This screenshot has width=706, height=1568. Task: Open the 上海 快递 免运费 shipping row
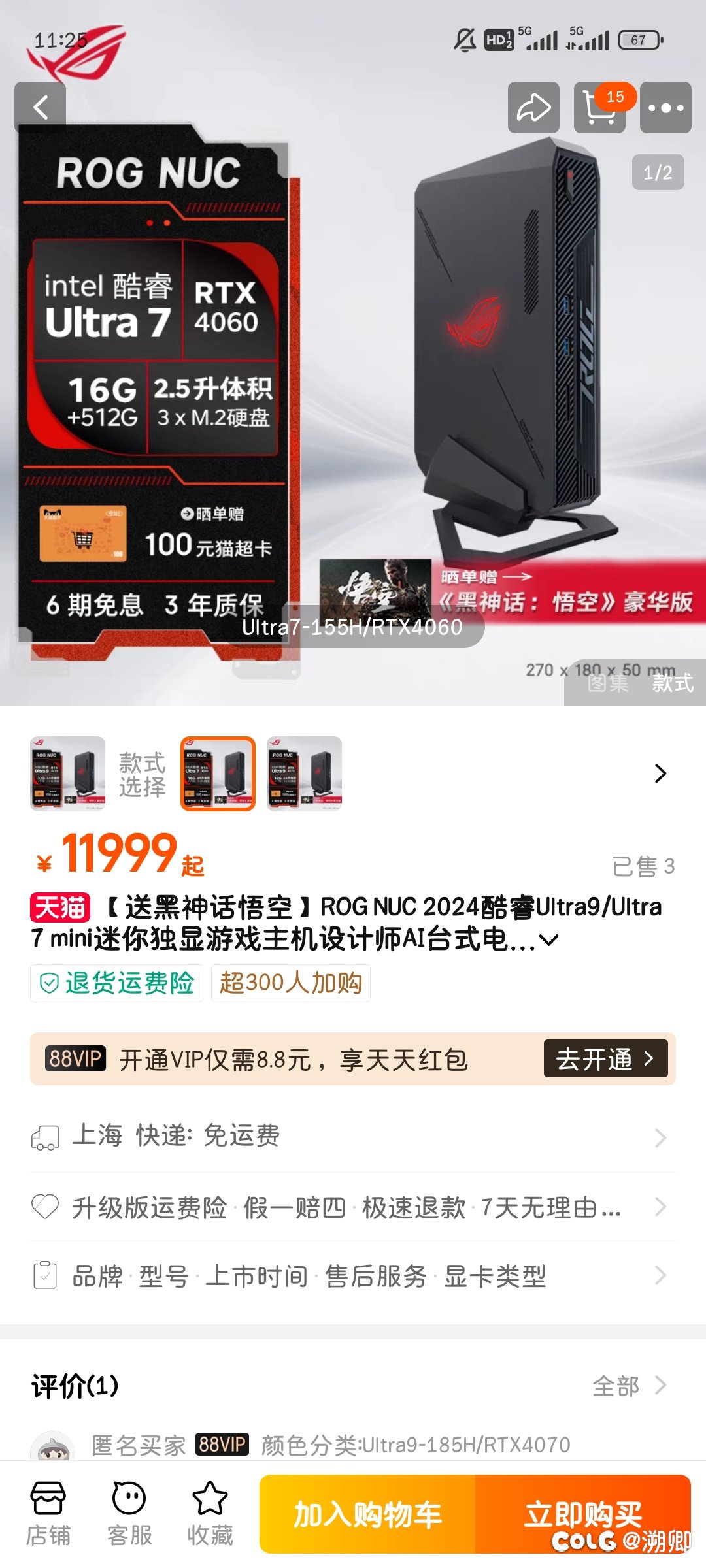(x=353, y=1137)
